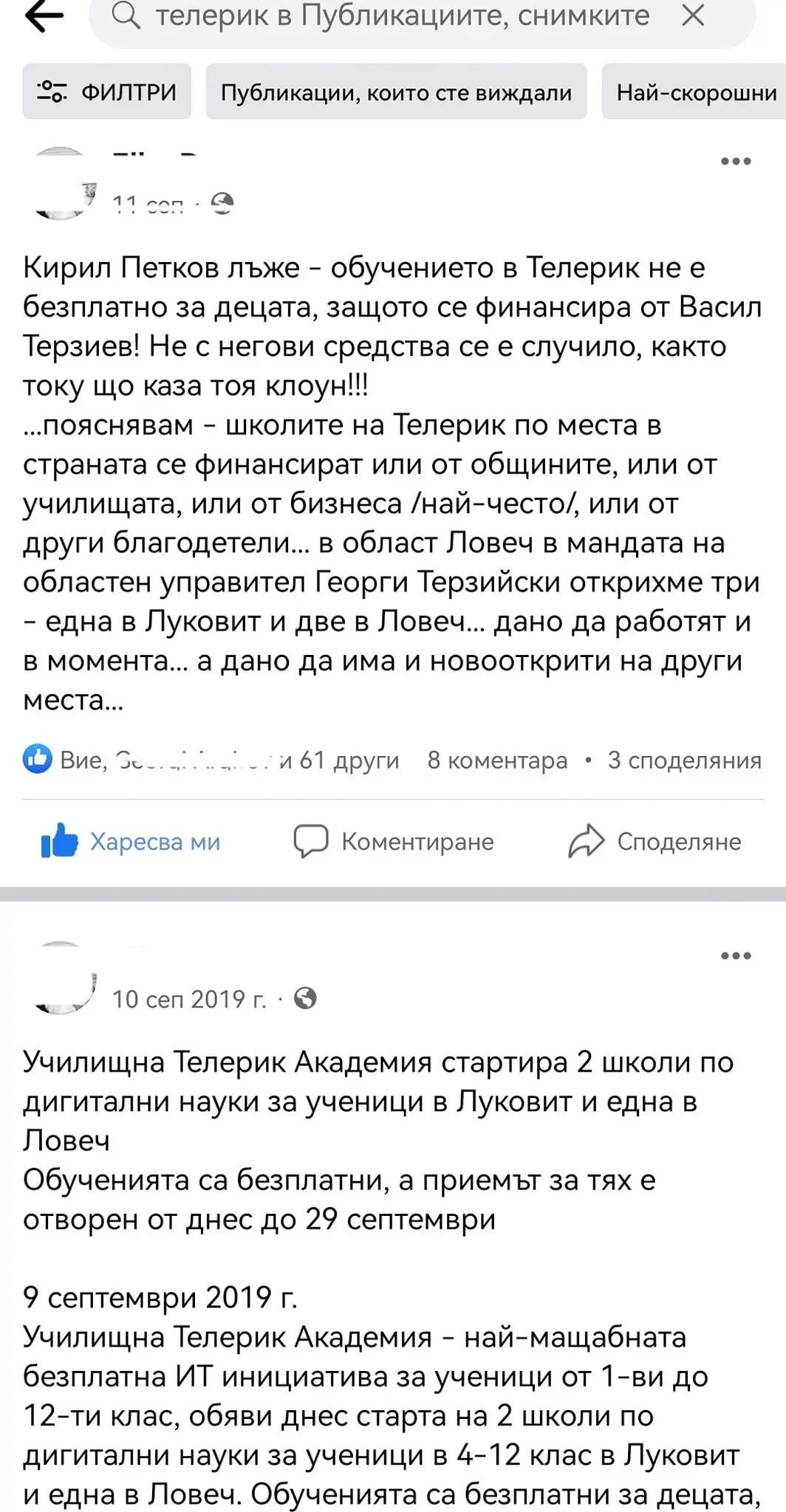This screenshot has width=786, height=1512.
Task: Open the search field with телерик query
Action: click(399, 18)
